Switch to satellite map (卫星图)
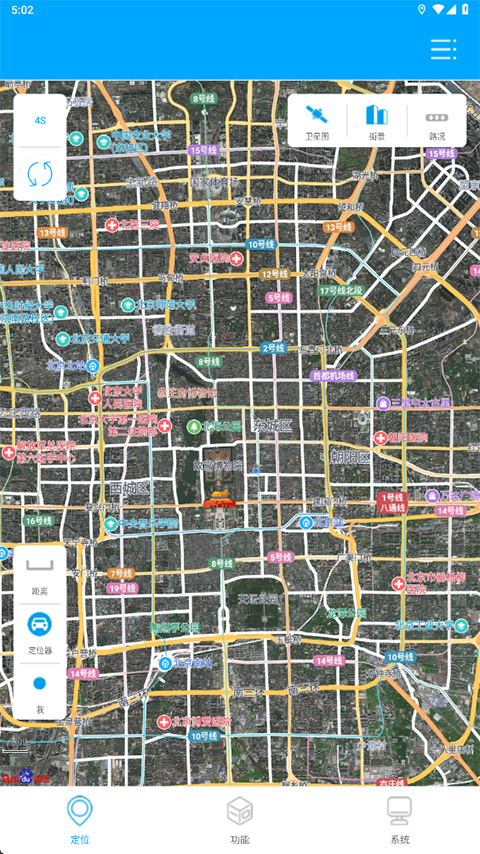This screenshot has height=854, width=480. pyautogui.click(x=317, y=121)
